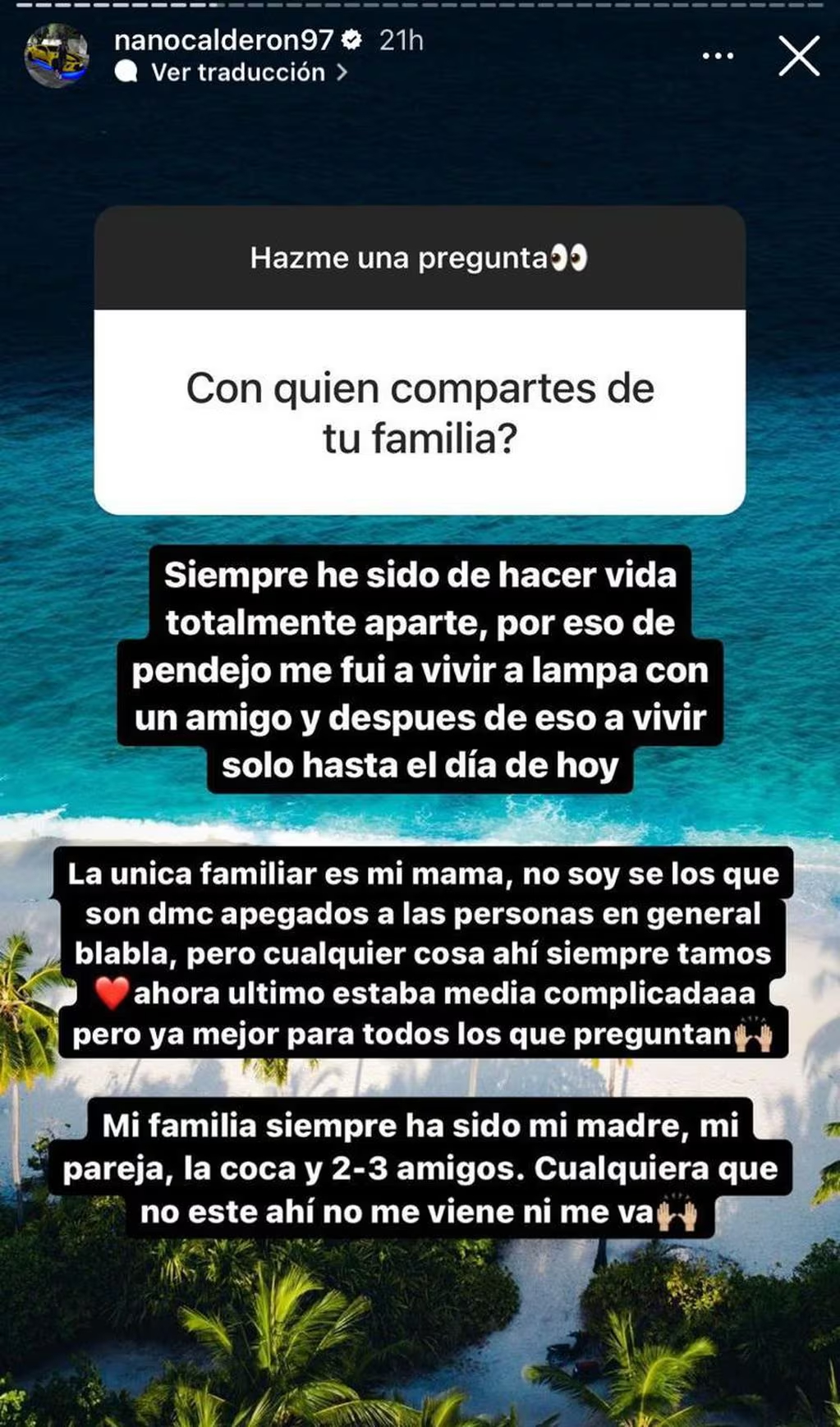Open the 'Hazme una pregunta' question sticker
This screenshot has width=840, height=1427.
tap(420, 257)
